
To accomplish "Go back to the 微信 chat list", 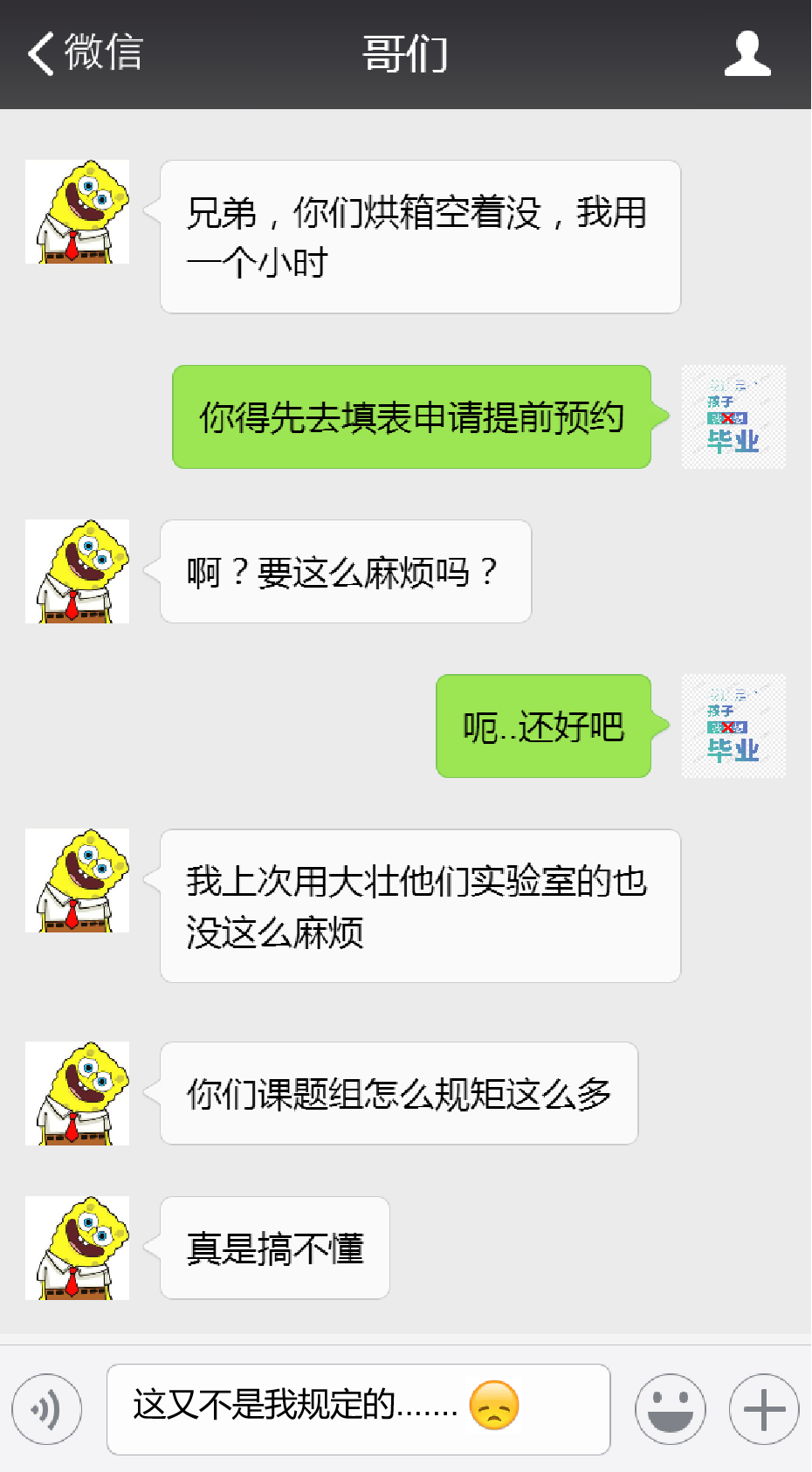I will click(x=85, y=53).
